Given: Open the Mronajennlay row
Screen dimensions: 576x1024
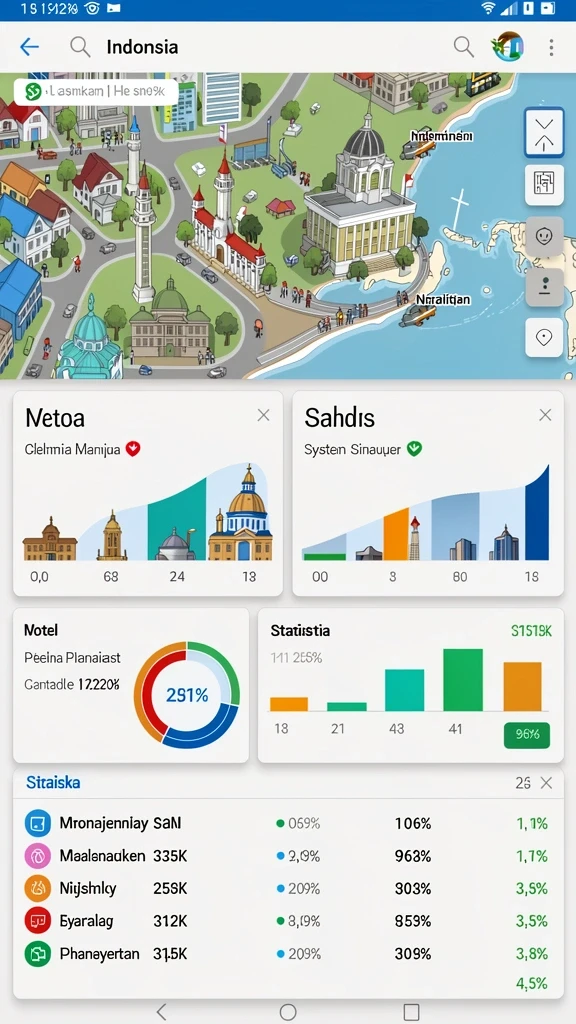Looking at the screenshot, I should point(288,824).
